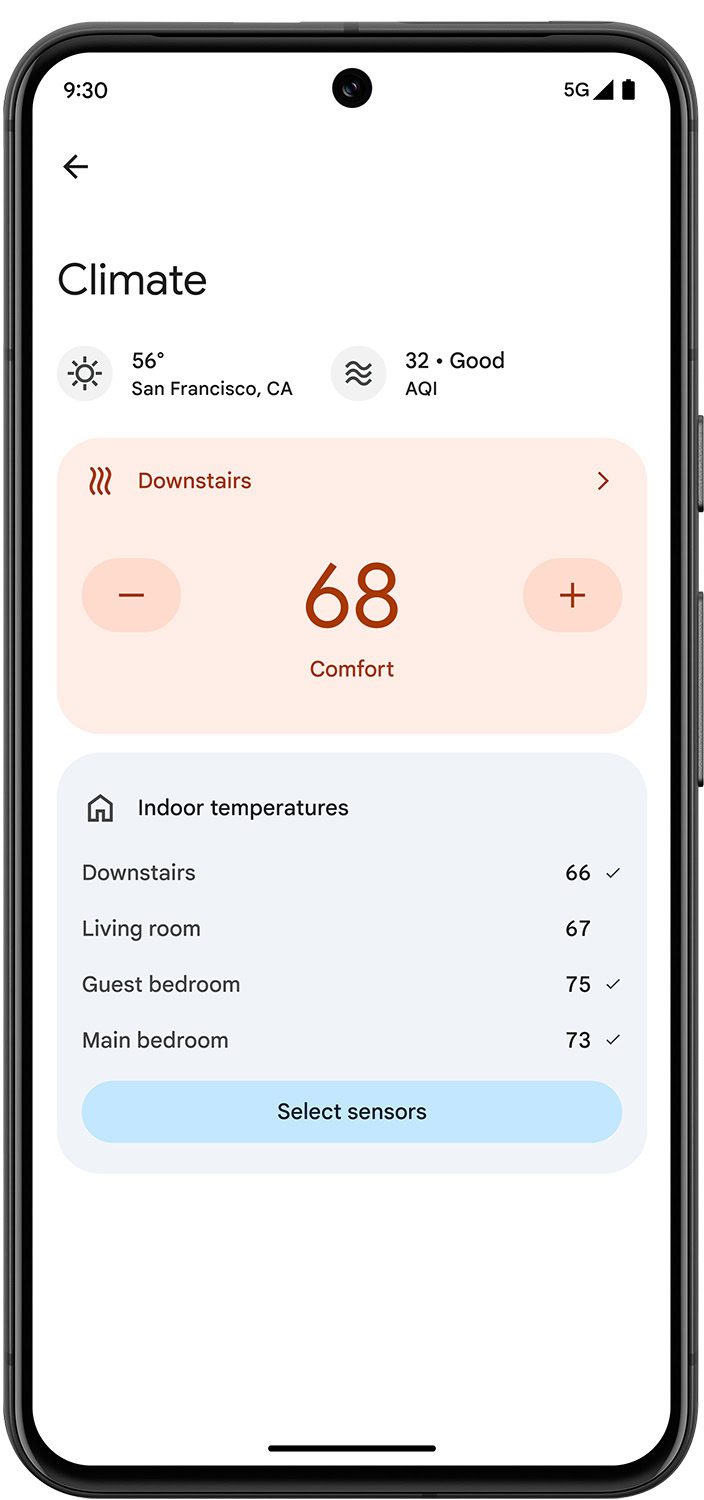This screenshot has width=704, height=1500.
Task: Increase temperature with the plus button
Action: (x=572, y=595)
